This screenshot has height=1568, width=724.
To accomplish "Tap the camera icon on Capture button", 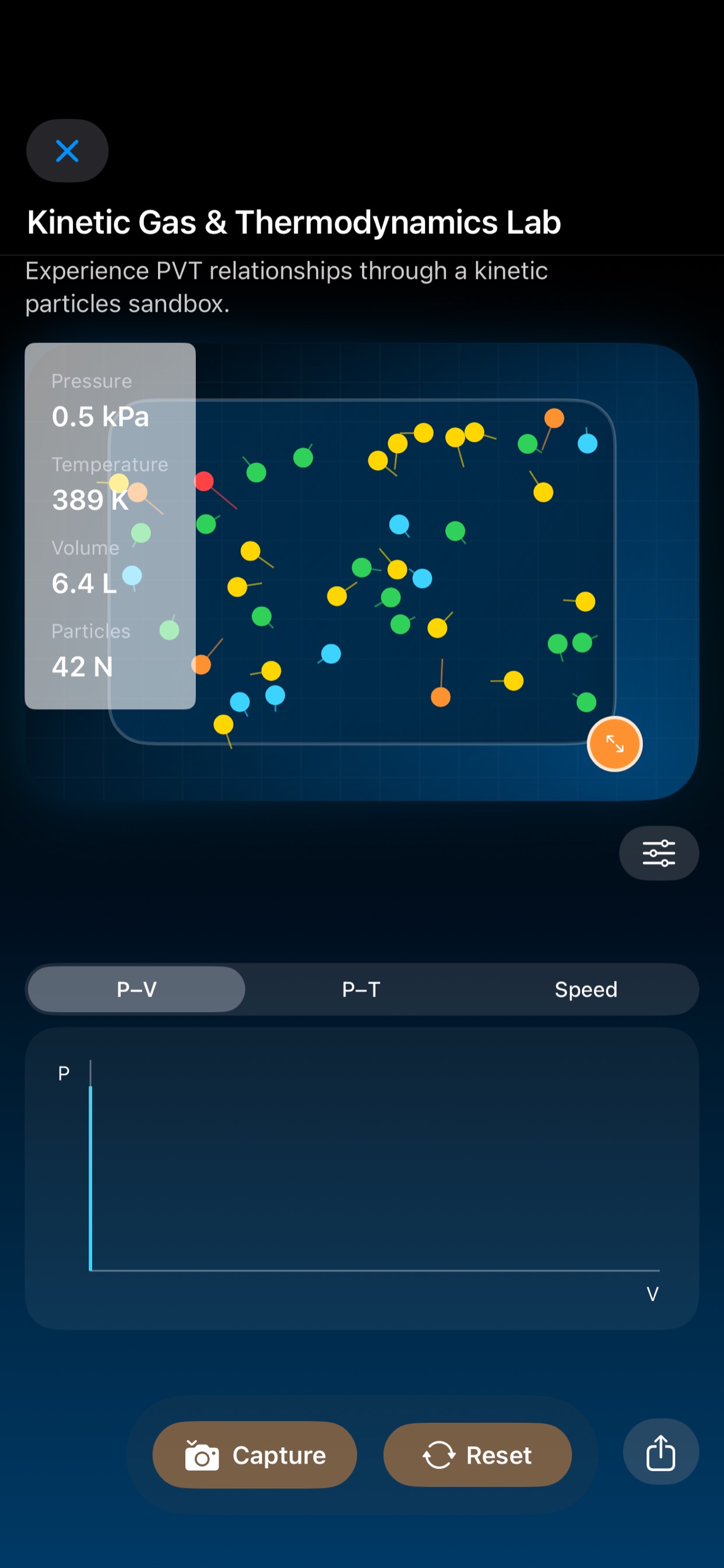I will [201, 1455].
